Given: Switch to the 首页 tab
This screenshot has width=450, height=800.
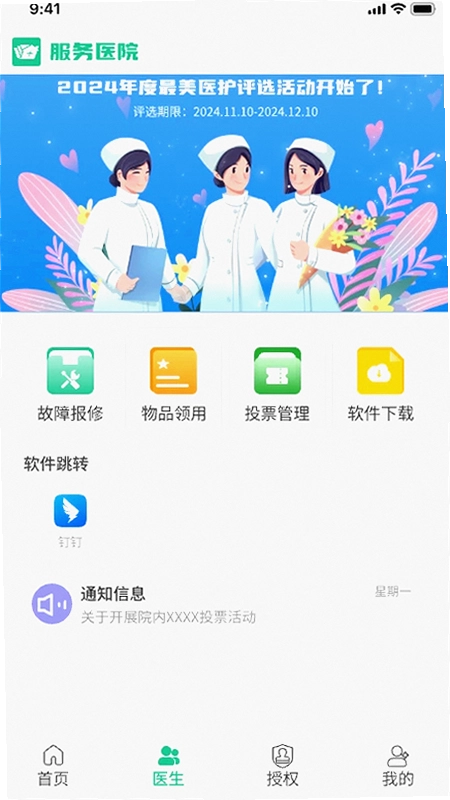Looking at the screenshot, I should coord(53,765).
